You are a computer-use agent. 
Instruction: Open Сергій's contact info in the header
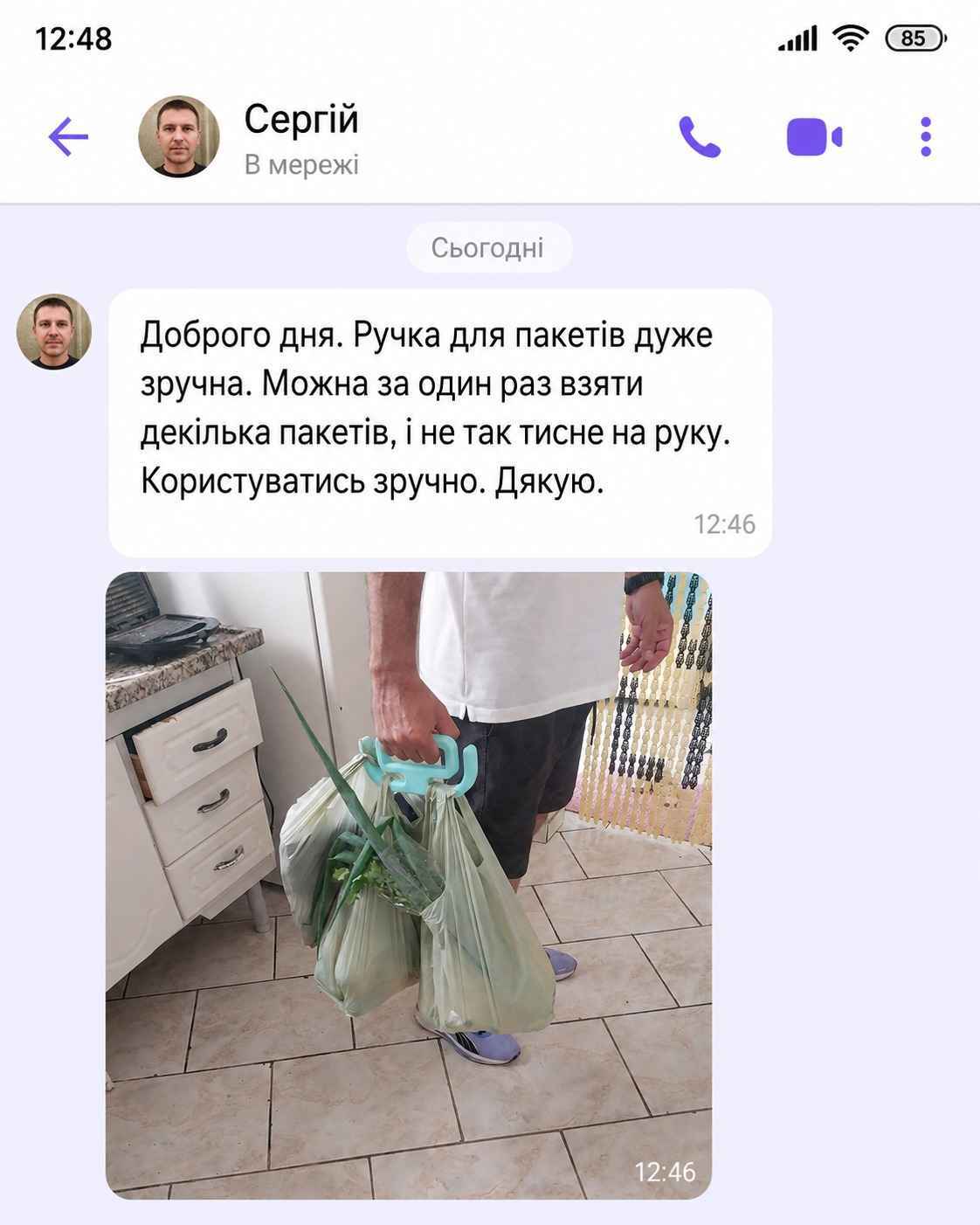point(301,137)
